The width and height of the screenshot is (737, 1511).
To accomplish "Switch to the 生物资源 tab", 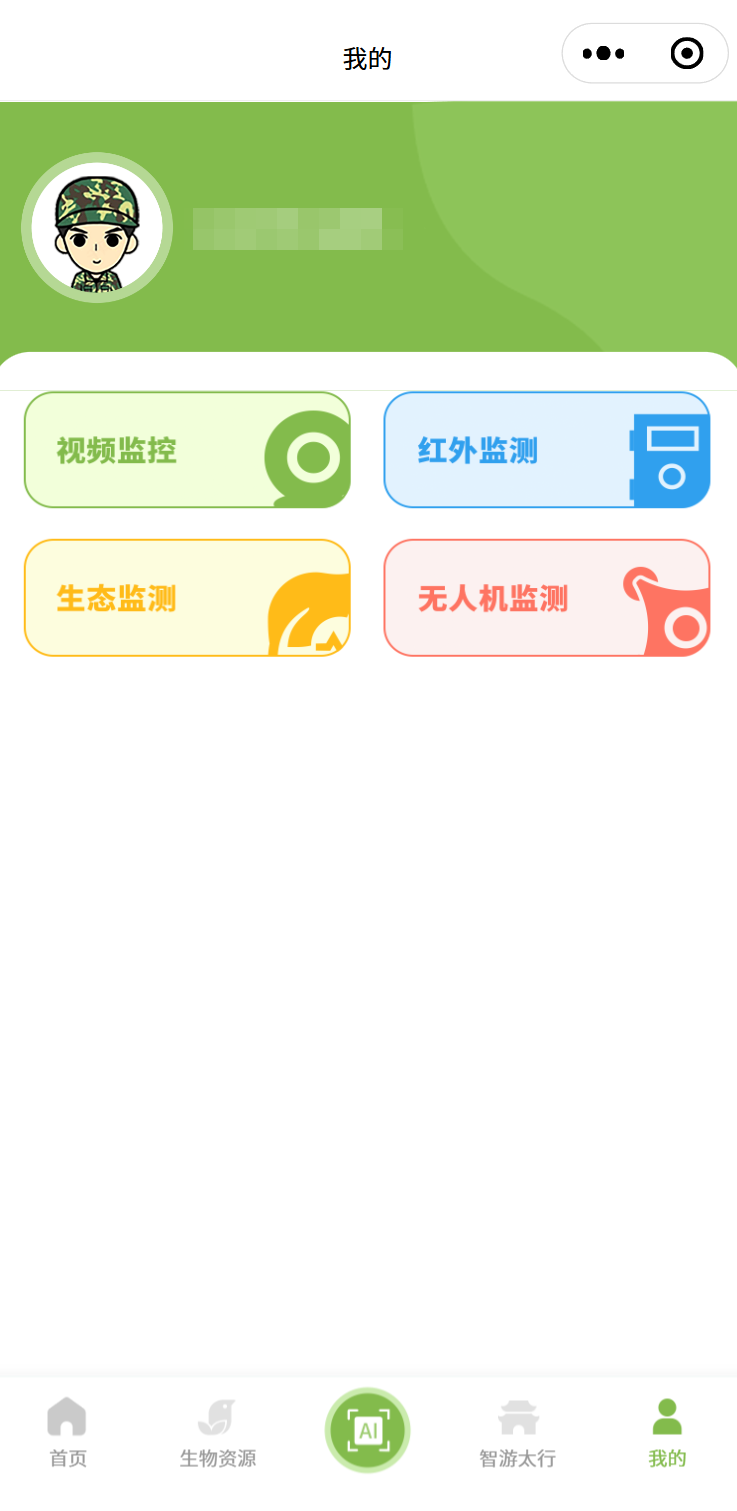I will (218, 1432).
